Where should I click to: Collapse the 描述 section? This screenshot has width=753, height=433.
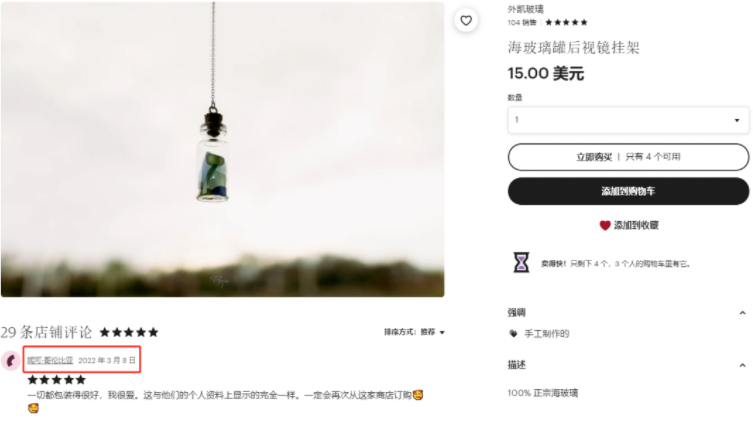742,365
